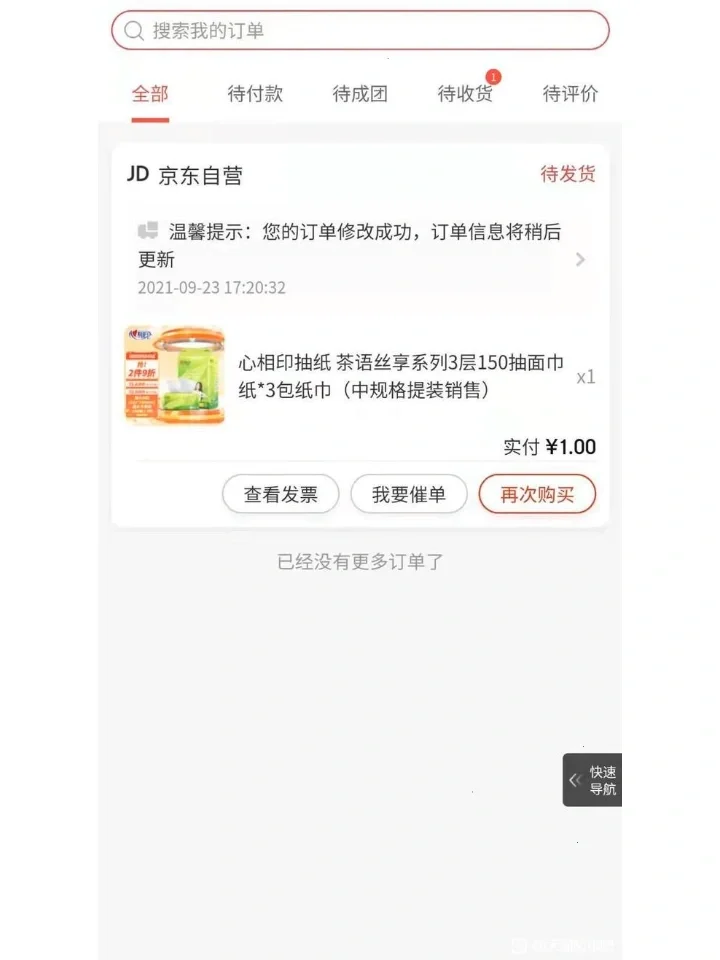This screenshot has height=960, width=720.
Task: Click the 待发货 order status label
Action: tap(566, 175)
